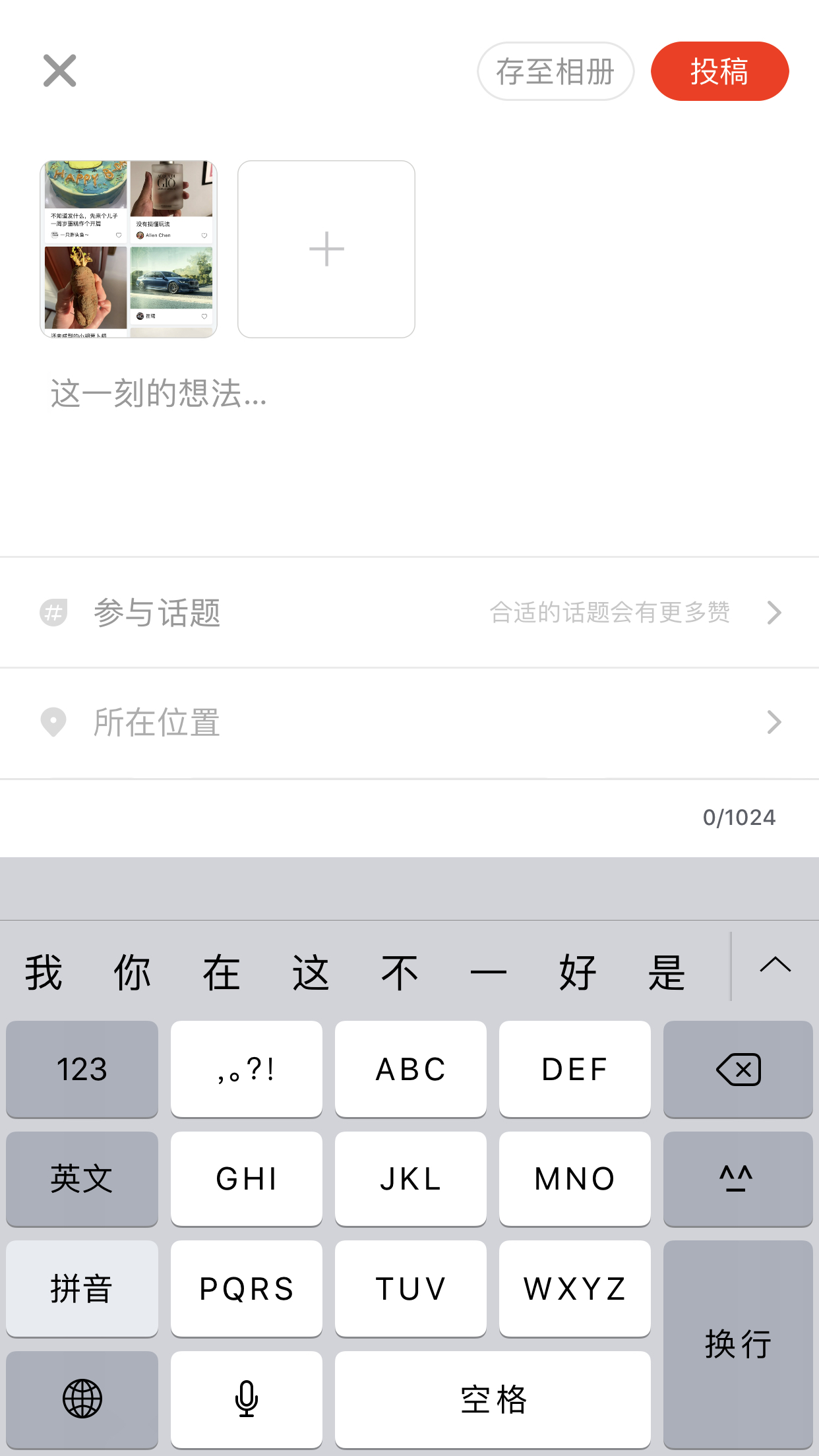Viewport: 819px width, 1456px height.
Task: Expand 所在位置 location selection chevron
Action: pyautogui.click(x=775, y=722)
